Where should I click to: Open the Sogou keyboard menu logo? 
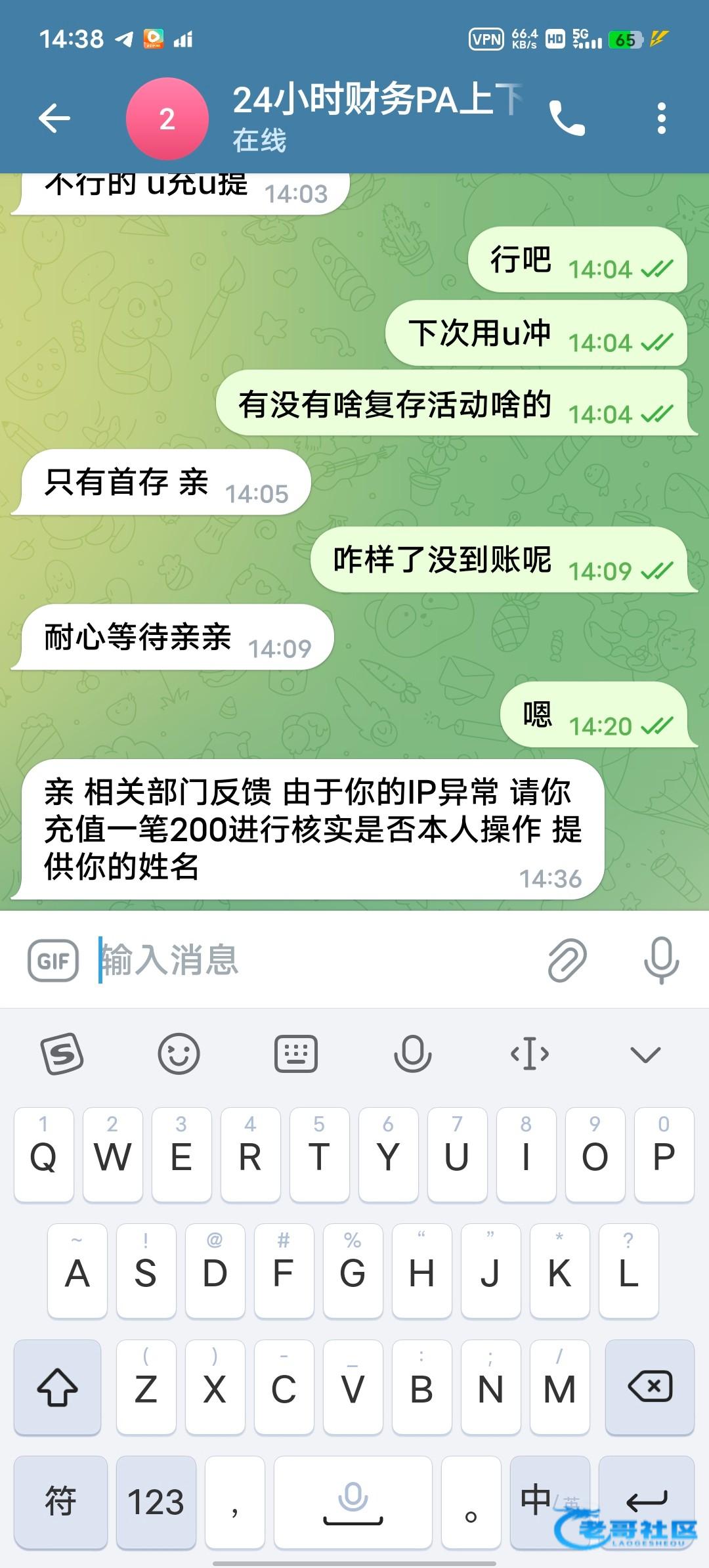pos(62,1054)
